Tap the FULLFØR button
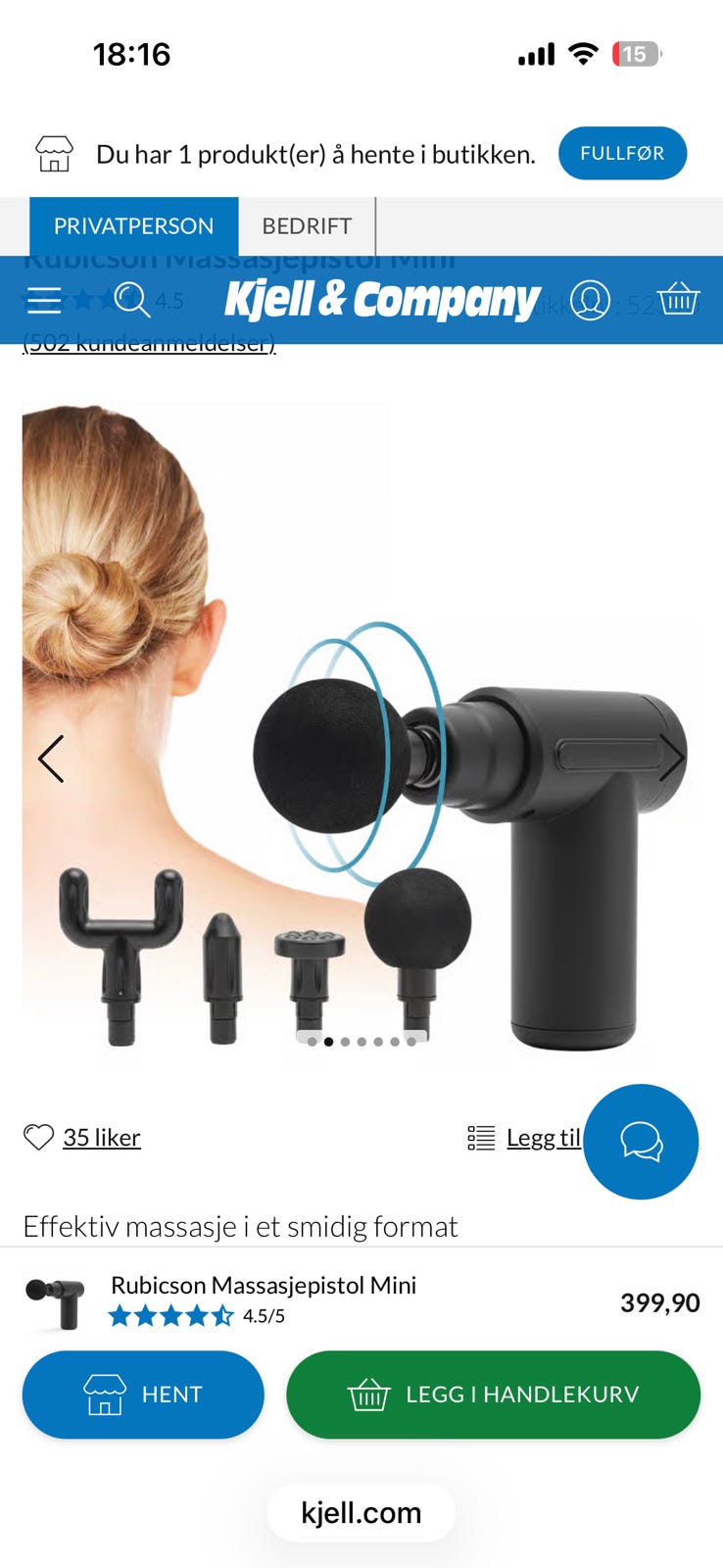 [622, 153]
